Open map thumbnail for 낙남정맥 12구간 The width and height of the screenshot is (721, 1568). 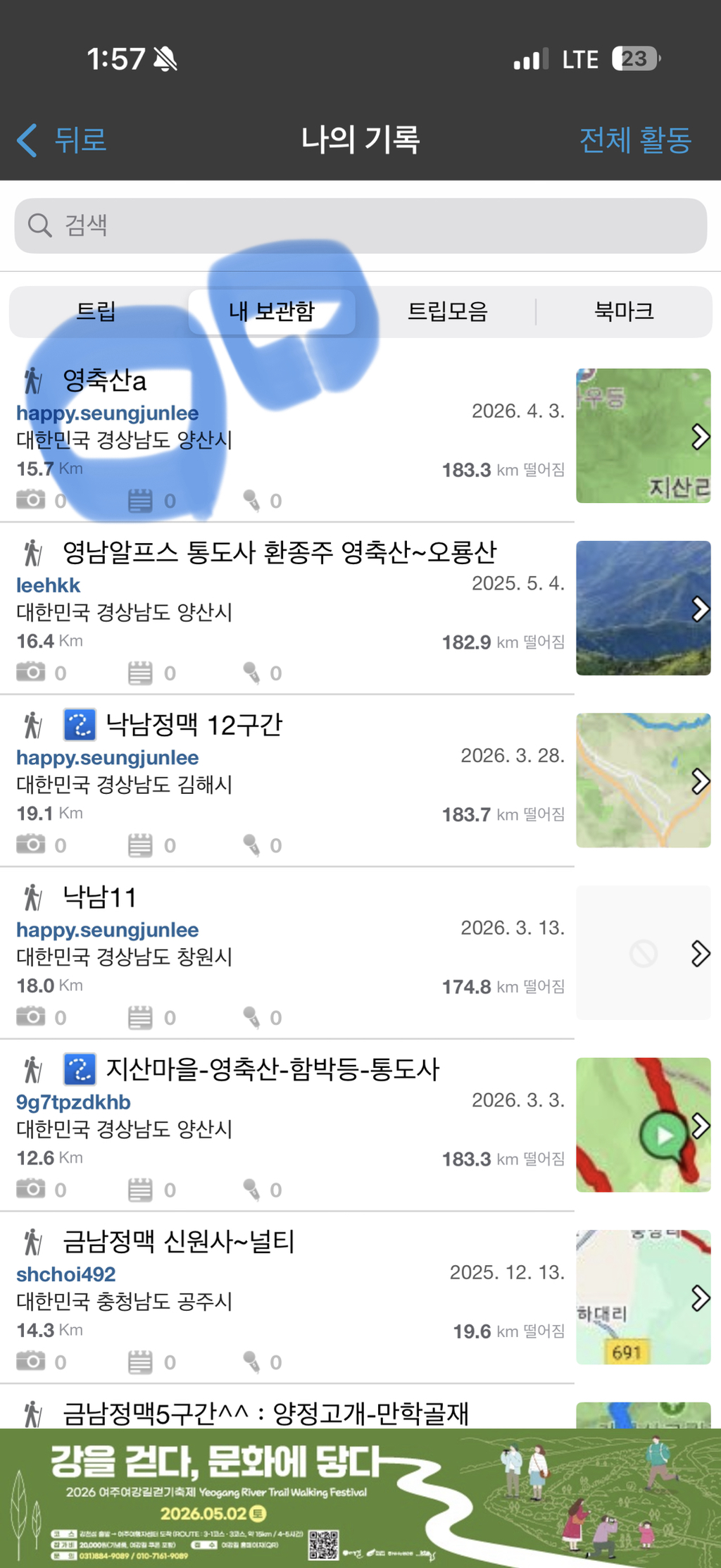tap(642, 780)
